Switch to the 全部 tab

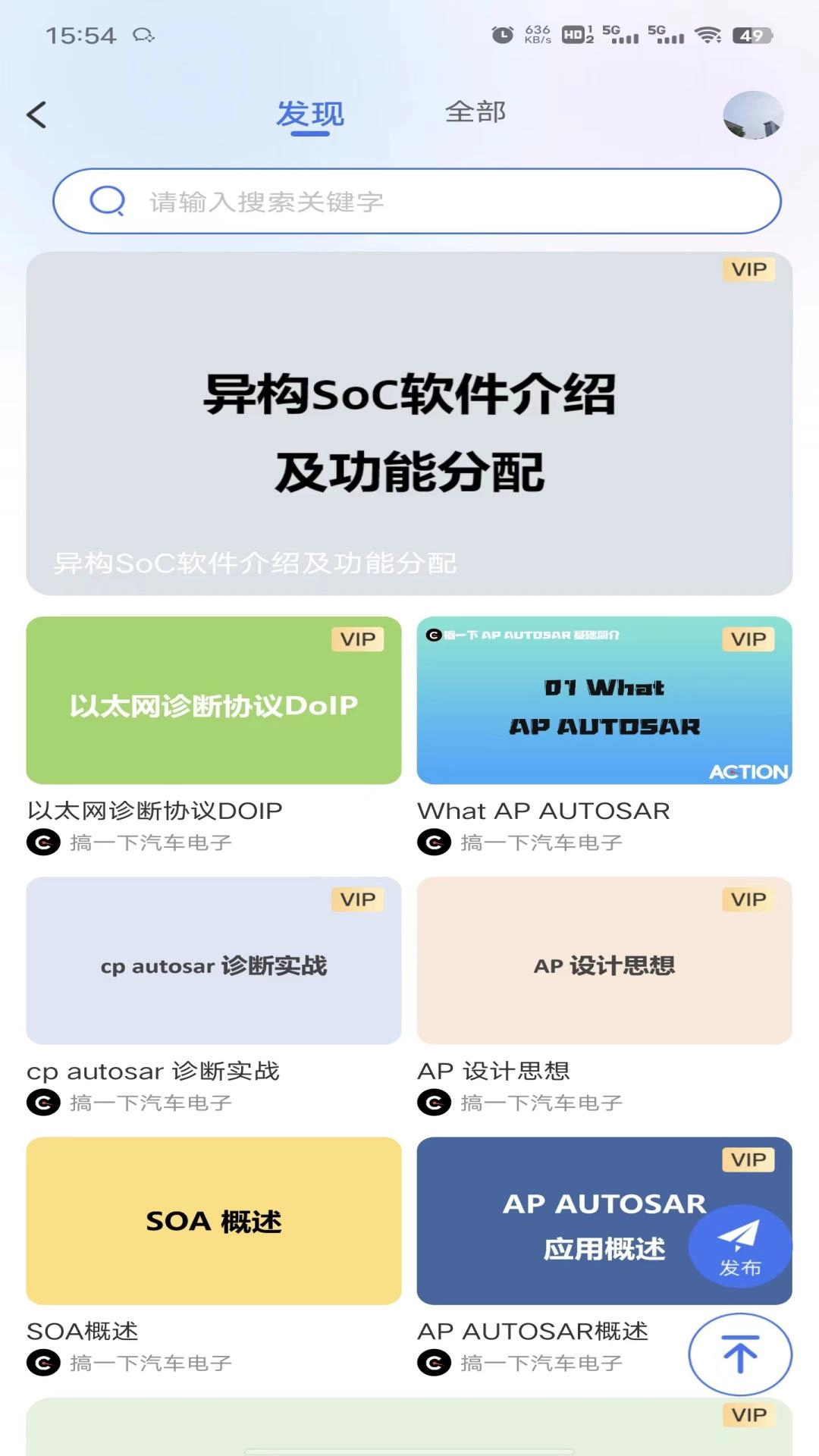click(x=475, y=112)
